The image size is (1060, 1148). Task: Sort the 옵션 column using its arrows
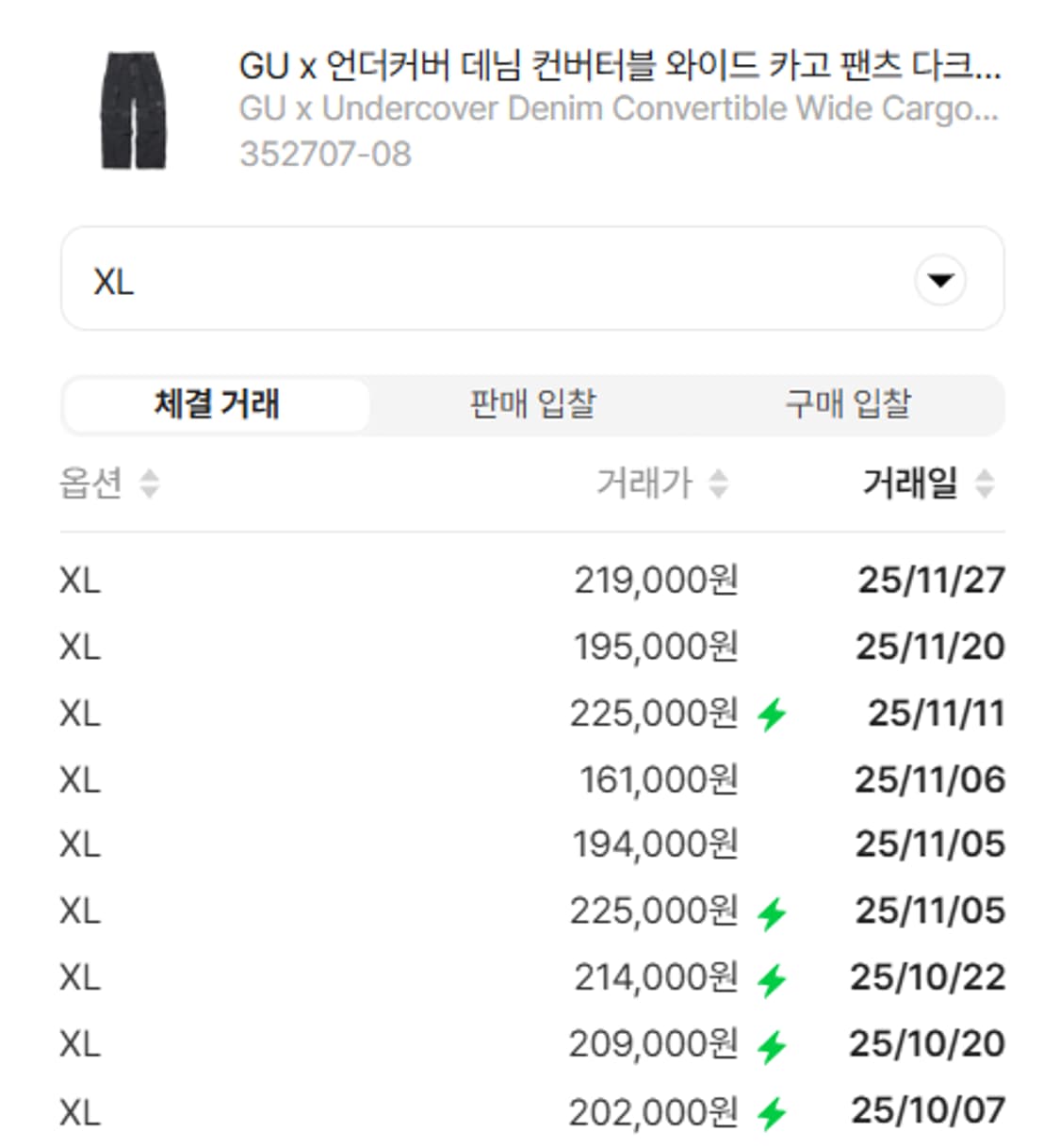click(151, 485)
